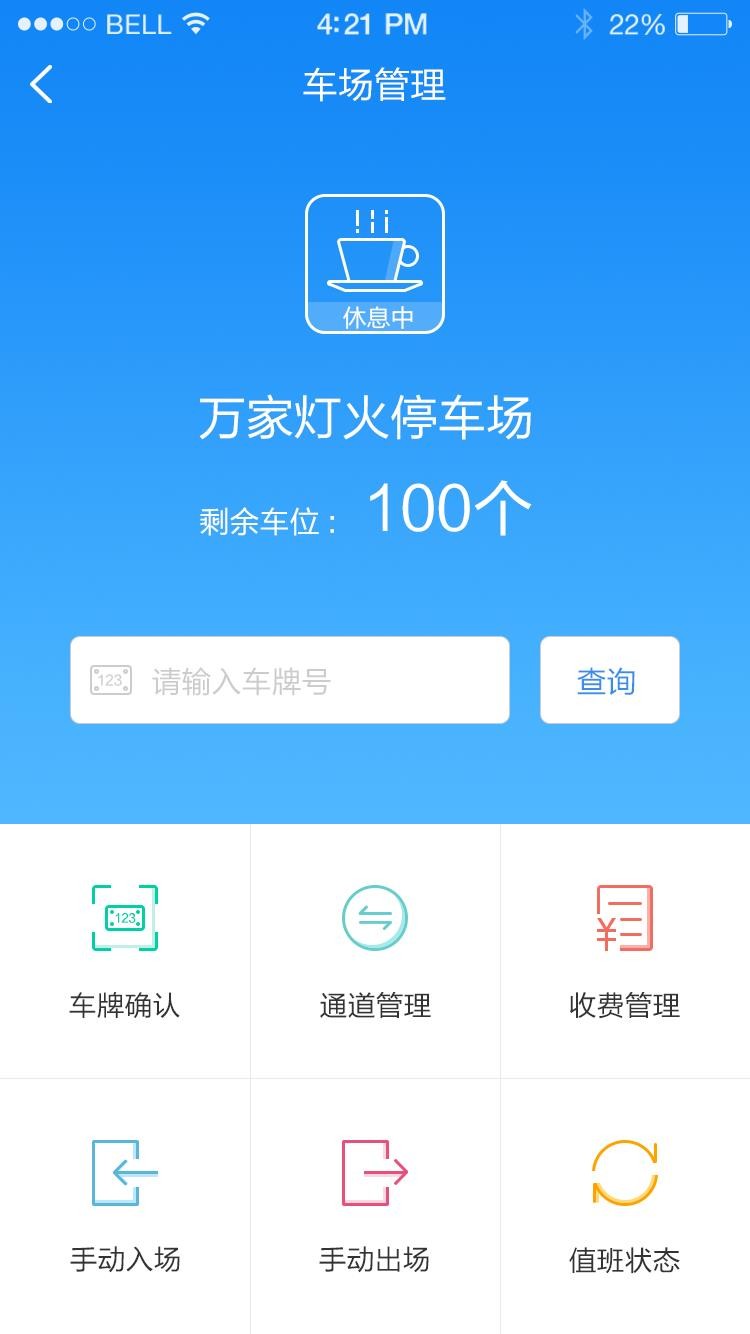Select 手动出场 manual exit
This screenshot has width=750, height=1334.
pyautogui.click(x=375, y=1172)
